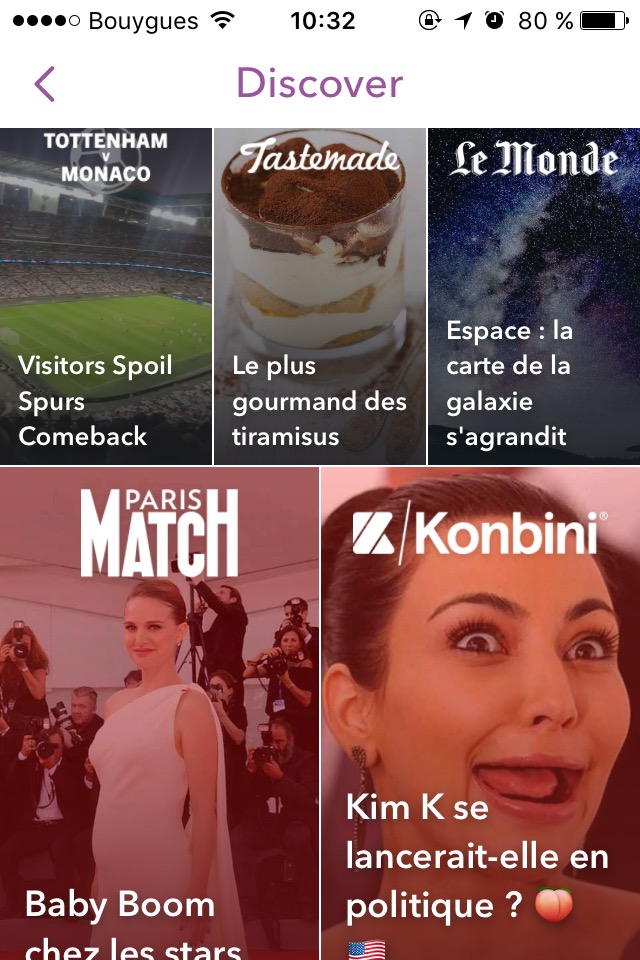Open the Tottenham v Monaco story

click(x=106, y=297)
